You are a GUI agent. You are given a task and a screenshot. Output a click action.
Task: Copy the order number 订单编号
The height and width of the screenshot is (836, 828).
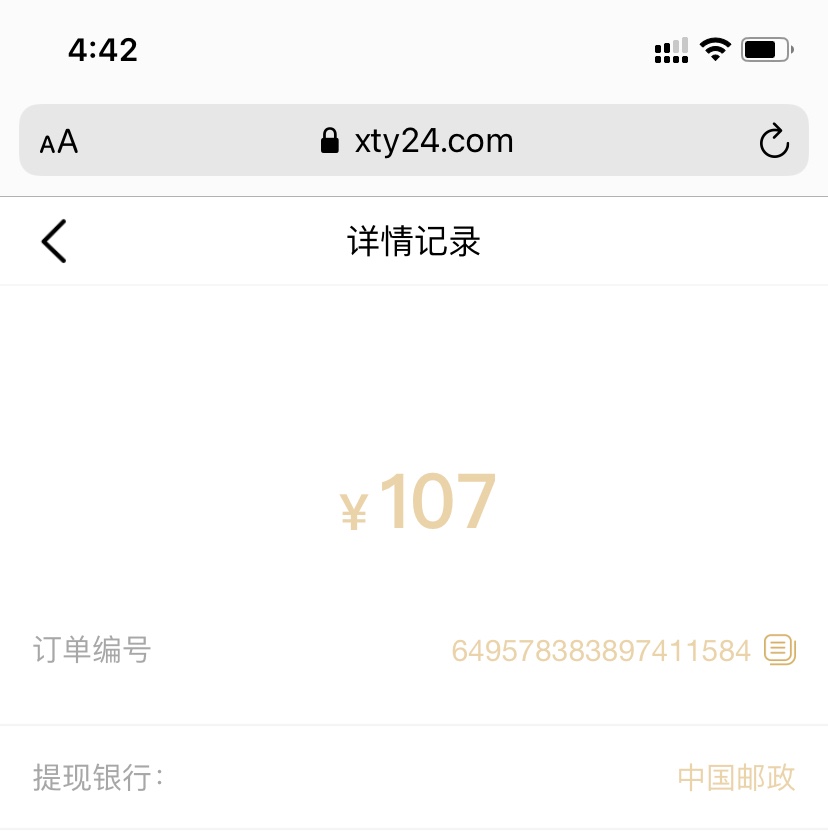(780, 650)
